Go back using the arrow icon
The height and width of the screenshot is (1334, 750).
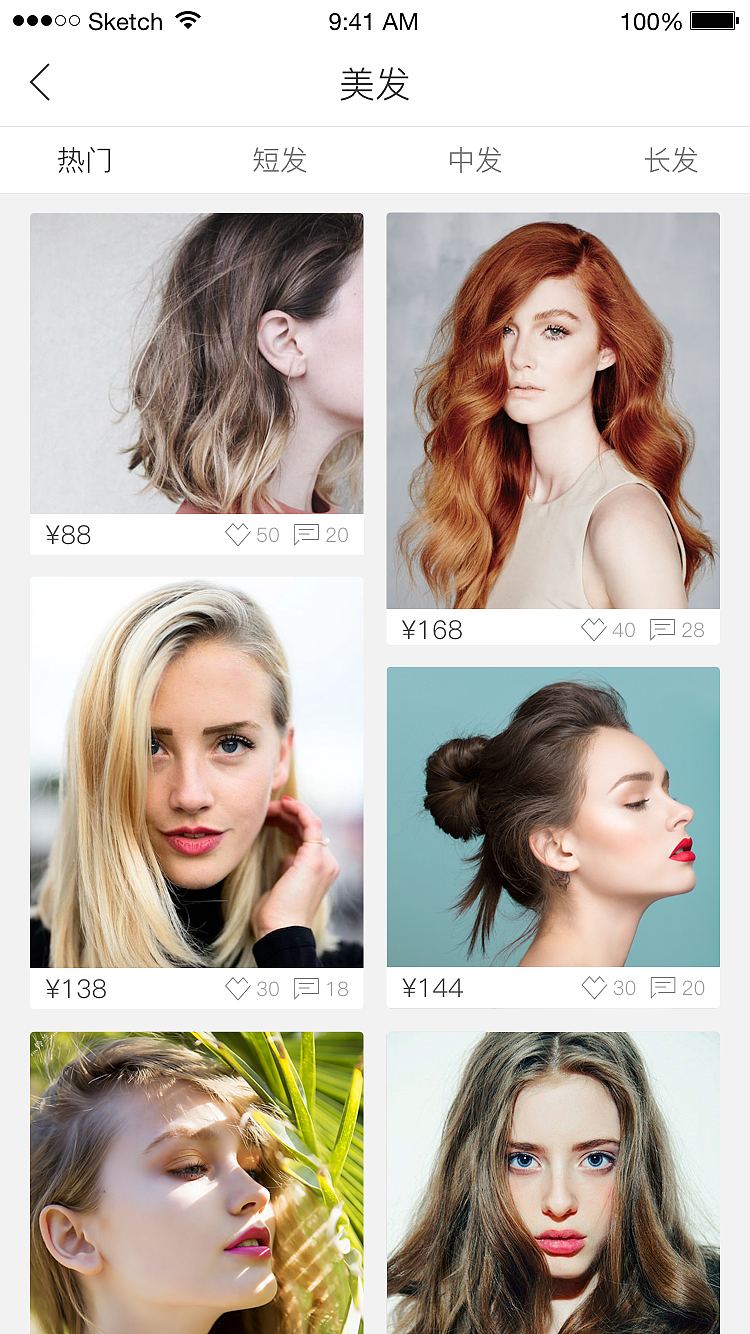click(40, 83)
